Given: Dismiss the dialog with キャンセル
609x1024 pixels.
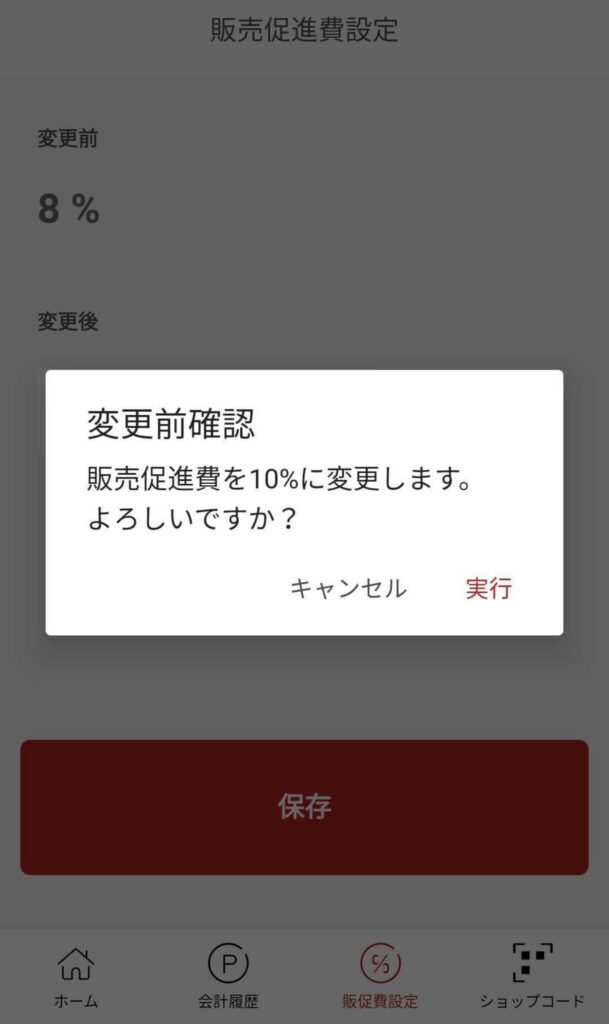Looking at the screenshot, I should click(348, 588).
